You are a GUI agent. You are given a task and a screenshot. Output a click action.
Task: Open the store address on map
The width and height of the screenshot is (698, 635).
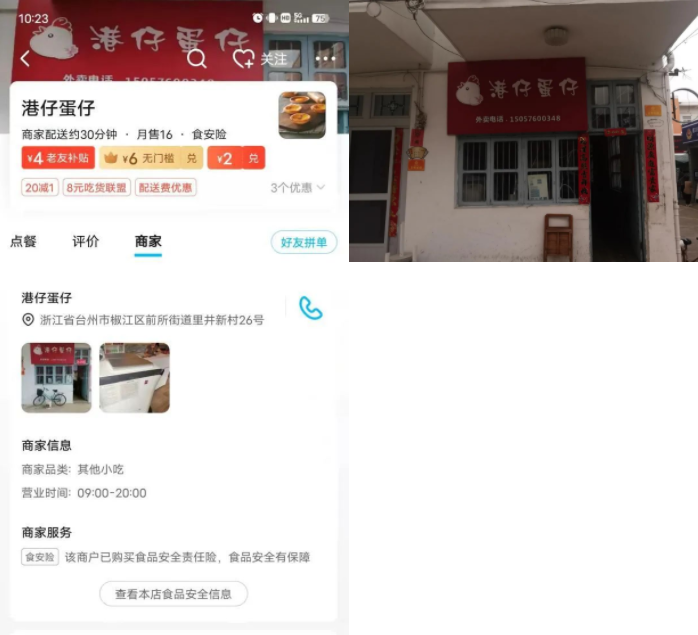coord(150,320)
